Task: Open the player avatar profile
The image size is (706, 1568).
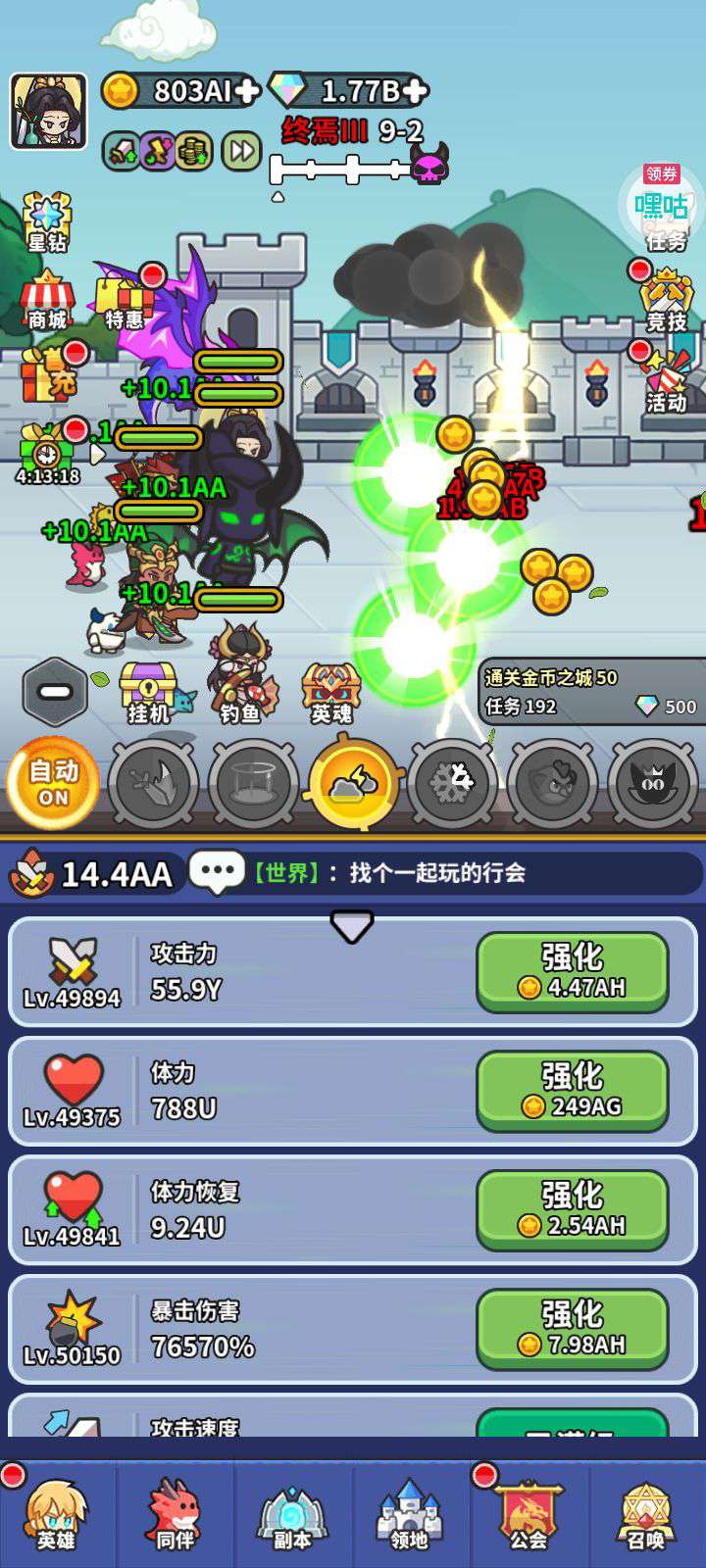Action: 48,112
